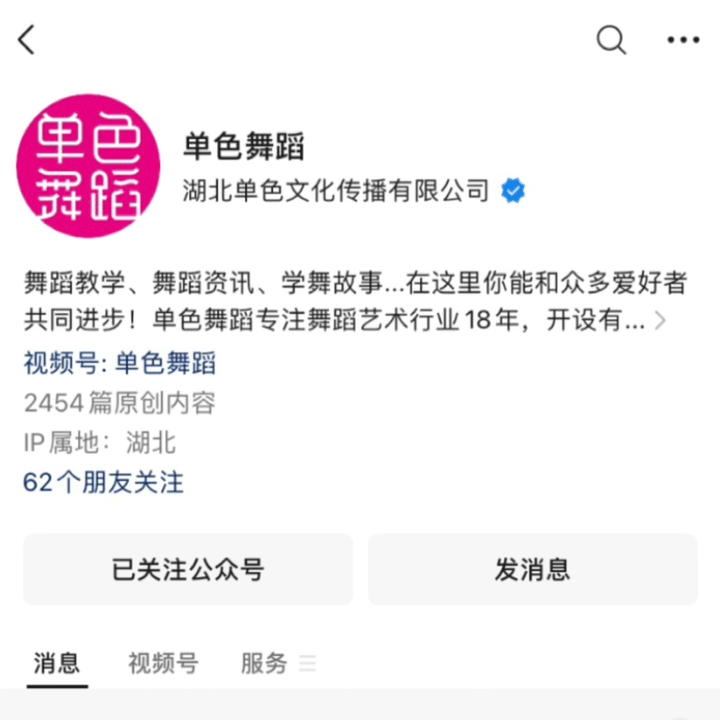Switch to the 消息 tab
This screenshot has width=720, height=720.
tap(56, 663)
